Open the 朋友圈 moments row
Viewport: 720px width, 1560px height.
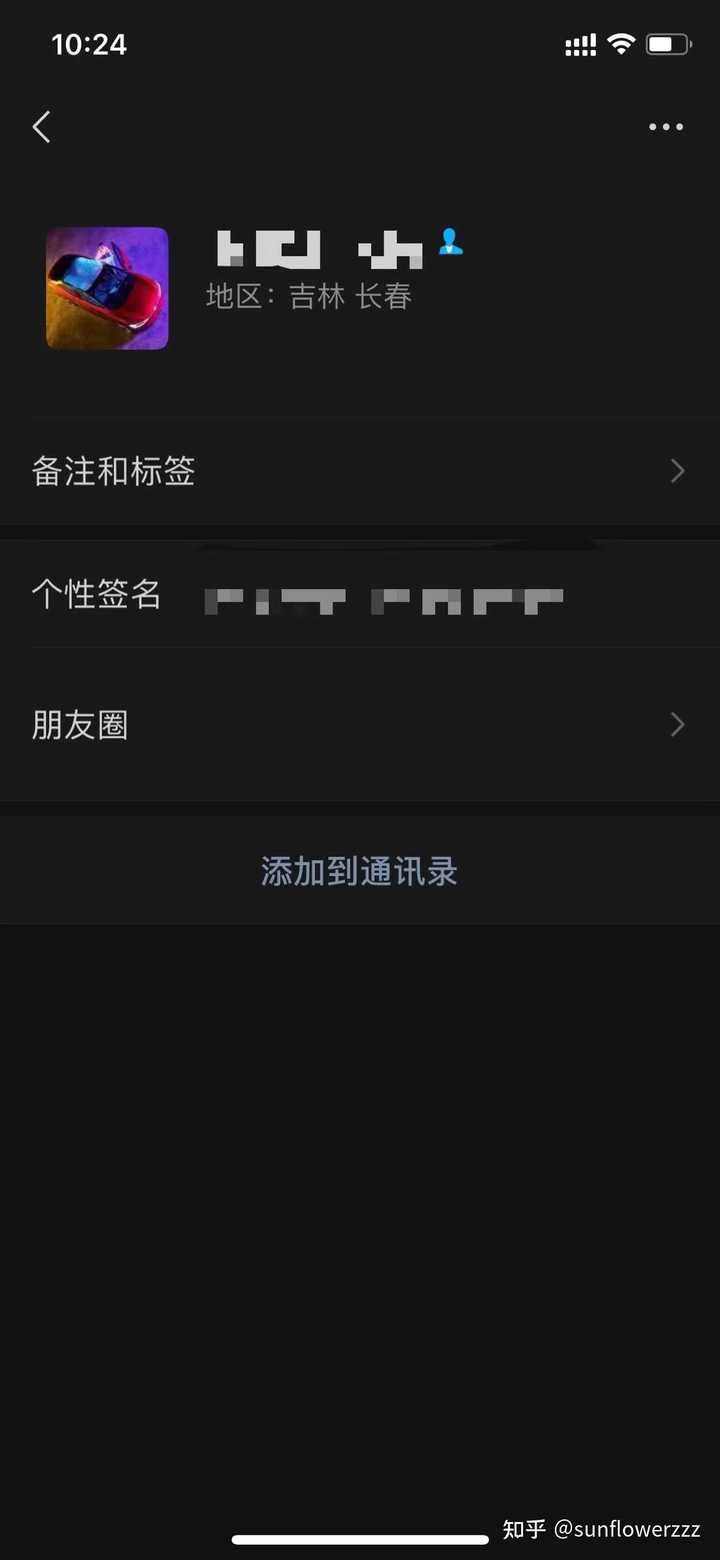point(360,725)
